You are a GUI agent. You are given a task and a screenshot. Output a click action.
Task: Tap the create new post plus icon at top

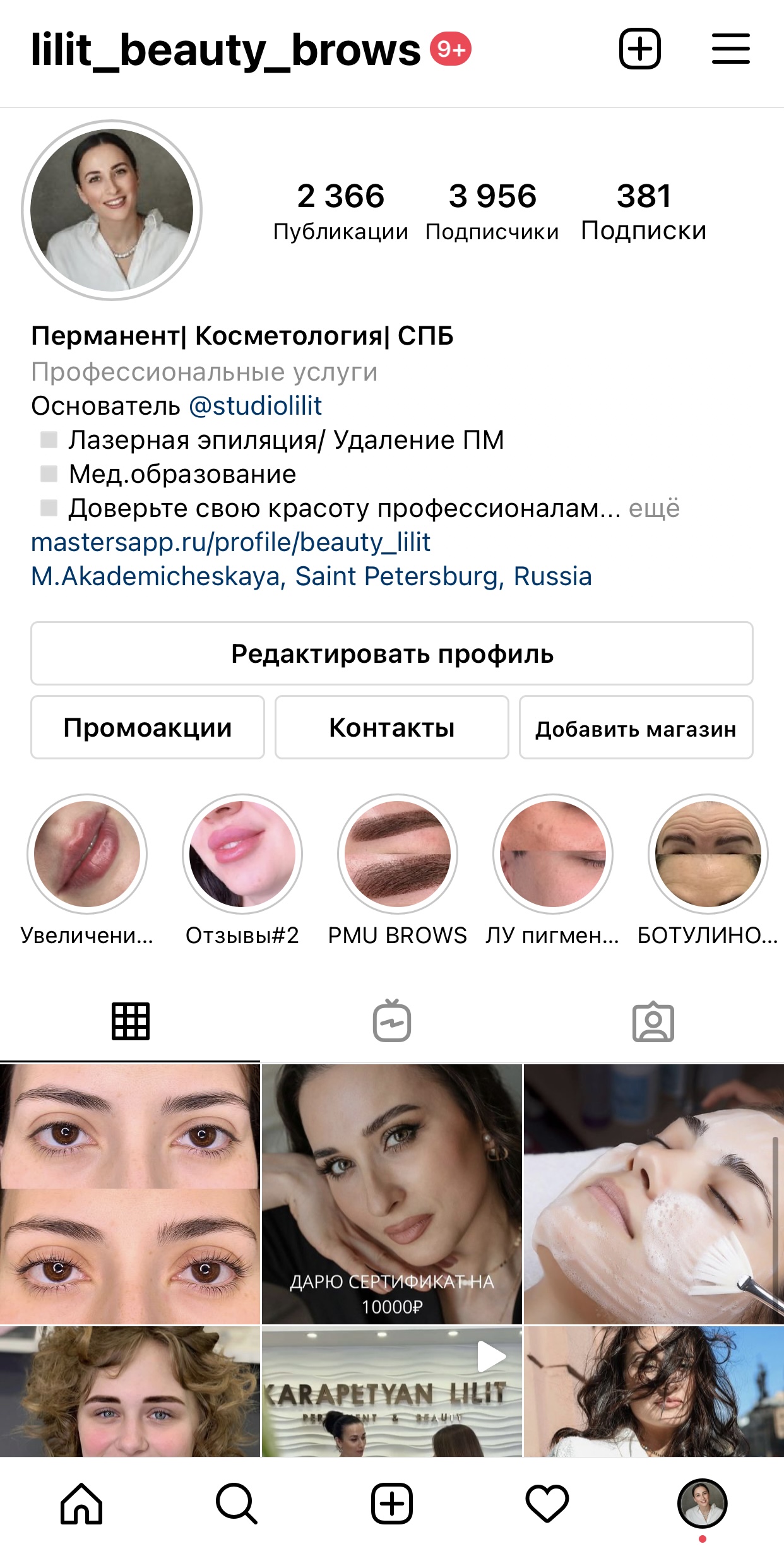[639, 49]
